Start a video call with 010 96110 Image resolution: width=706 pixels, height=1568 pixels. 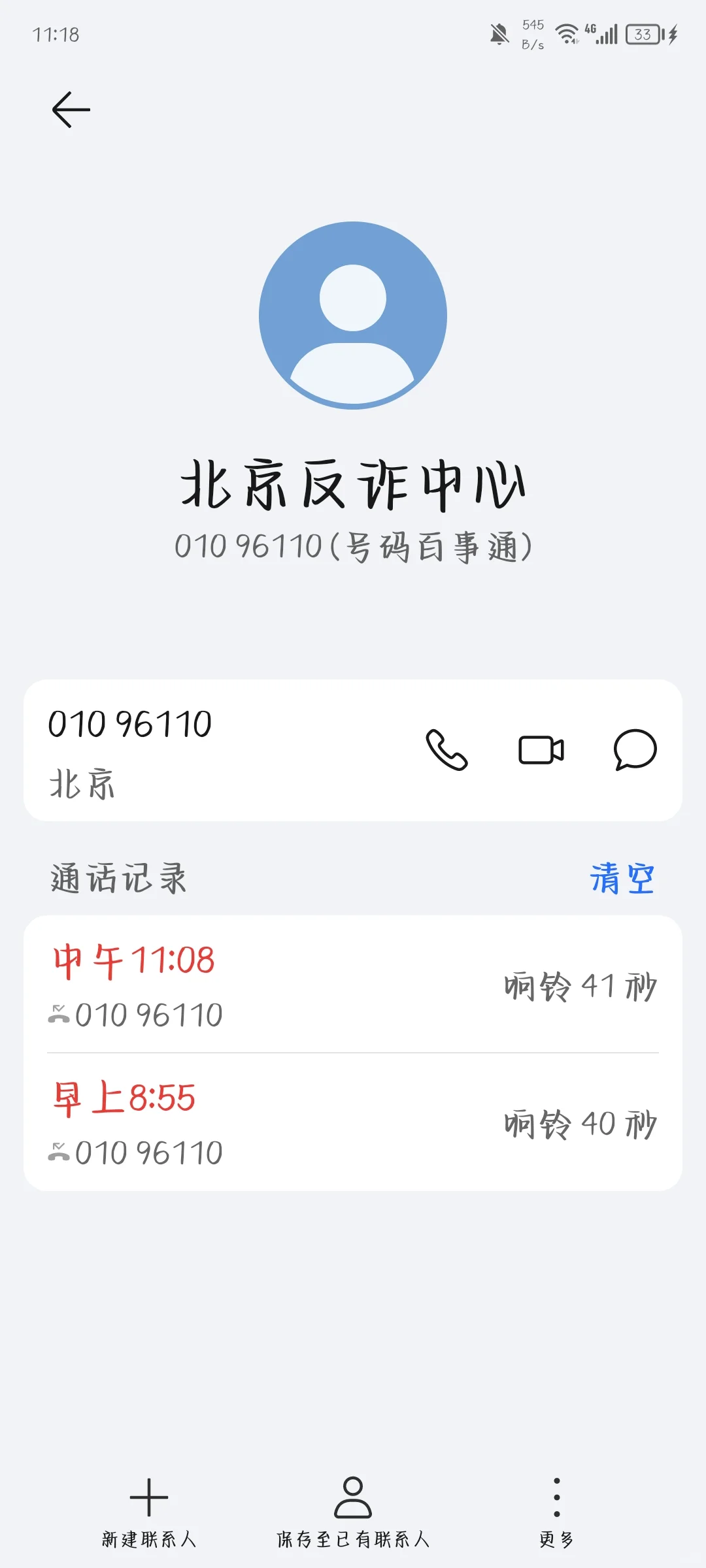541,750
